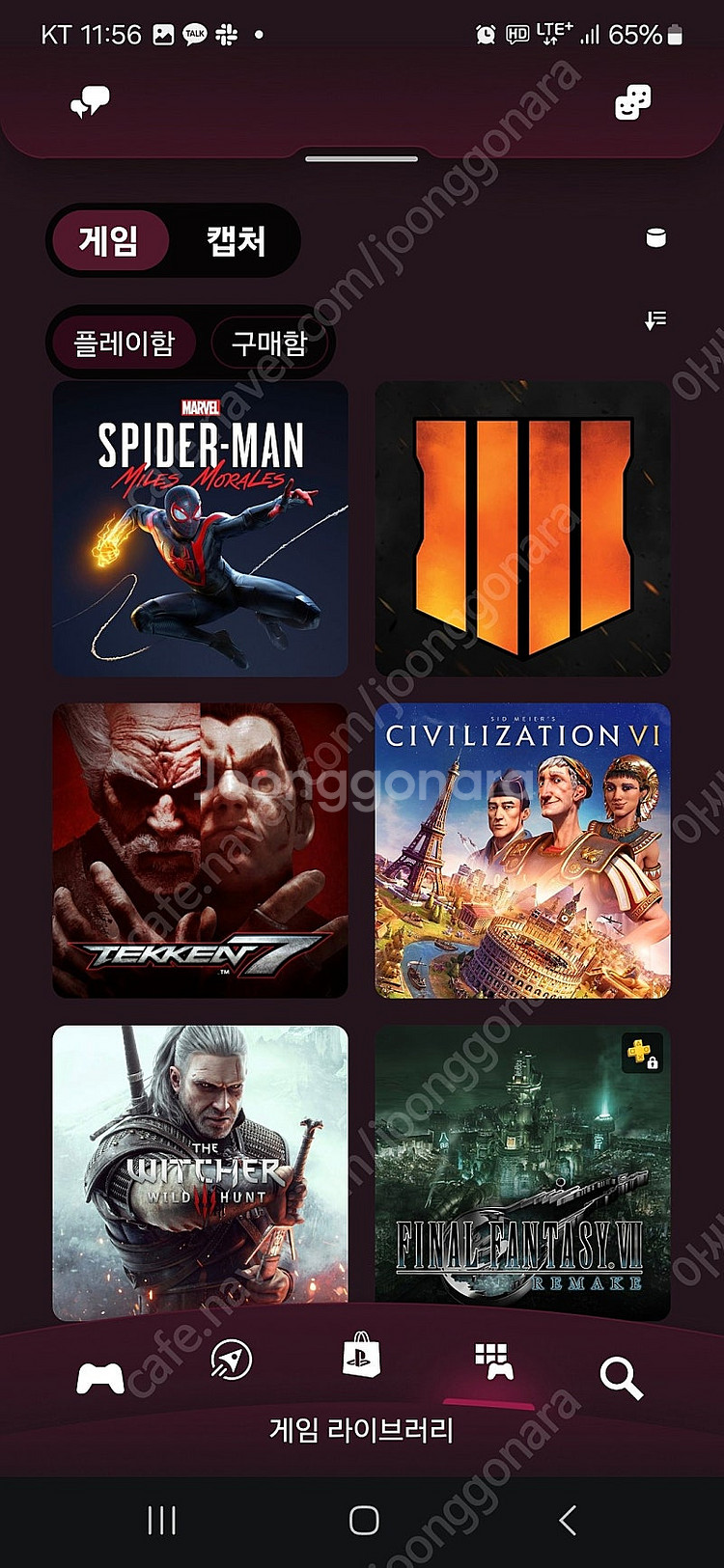Go to the controller play tab
The width and height of the screenshot is (724, 1568).
(100, 1378)
